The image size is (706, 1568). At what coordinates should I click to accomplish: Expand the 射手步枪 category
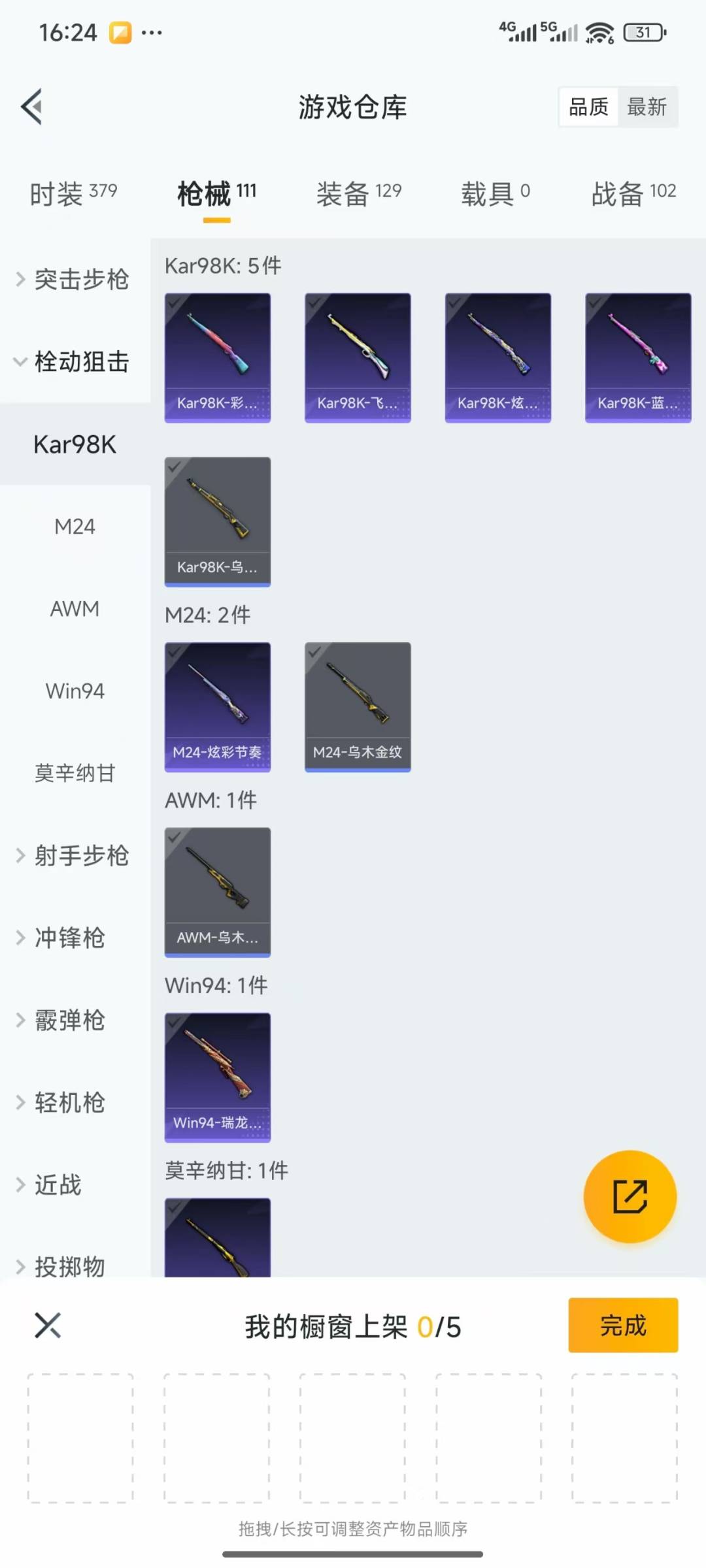73,855
